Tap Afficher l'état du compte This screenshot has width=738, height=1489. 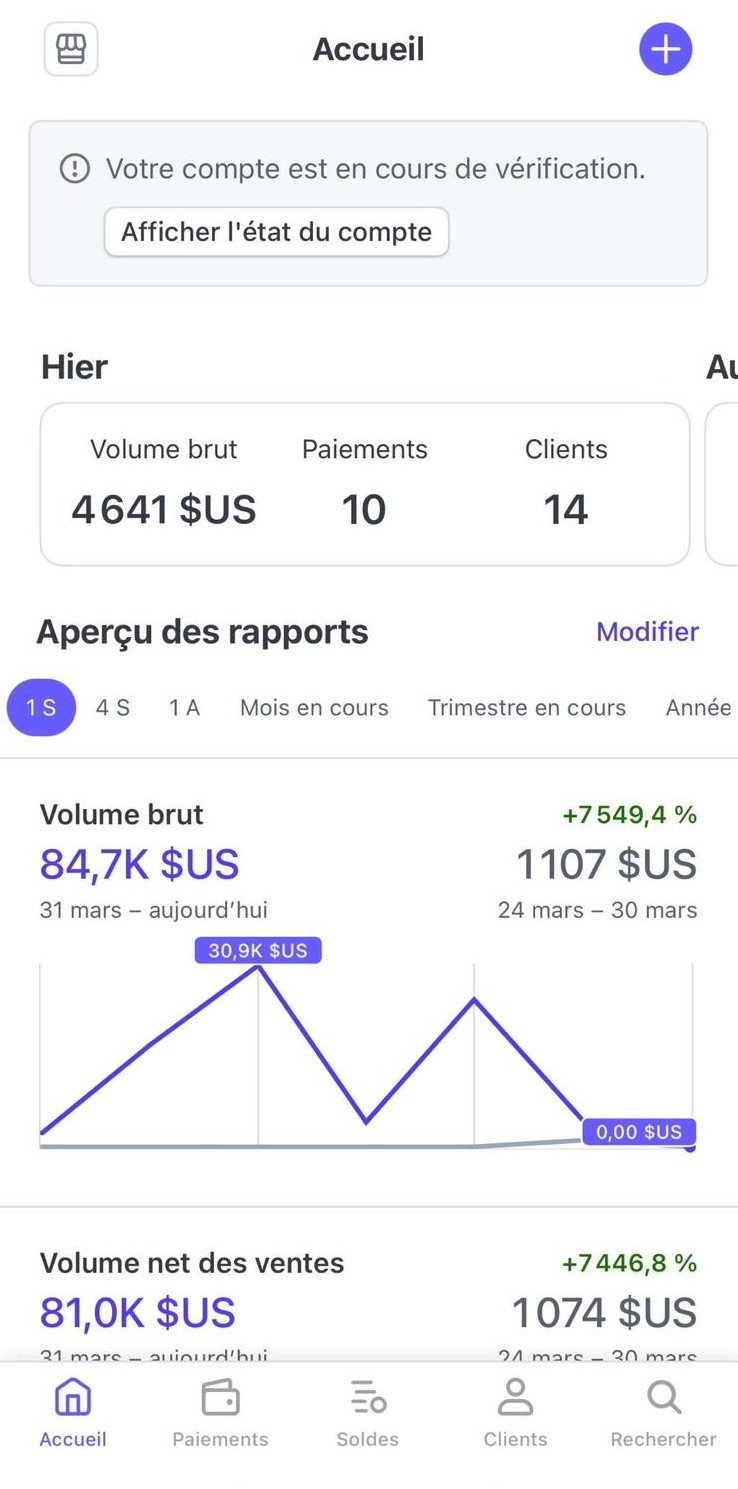tap(276, 232)
